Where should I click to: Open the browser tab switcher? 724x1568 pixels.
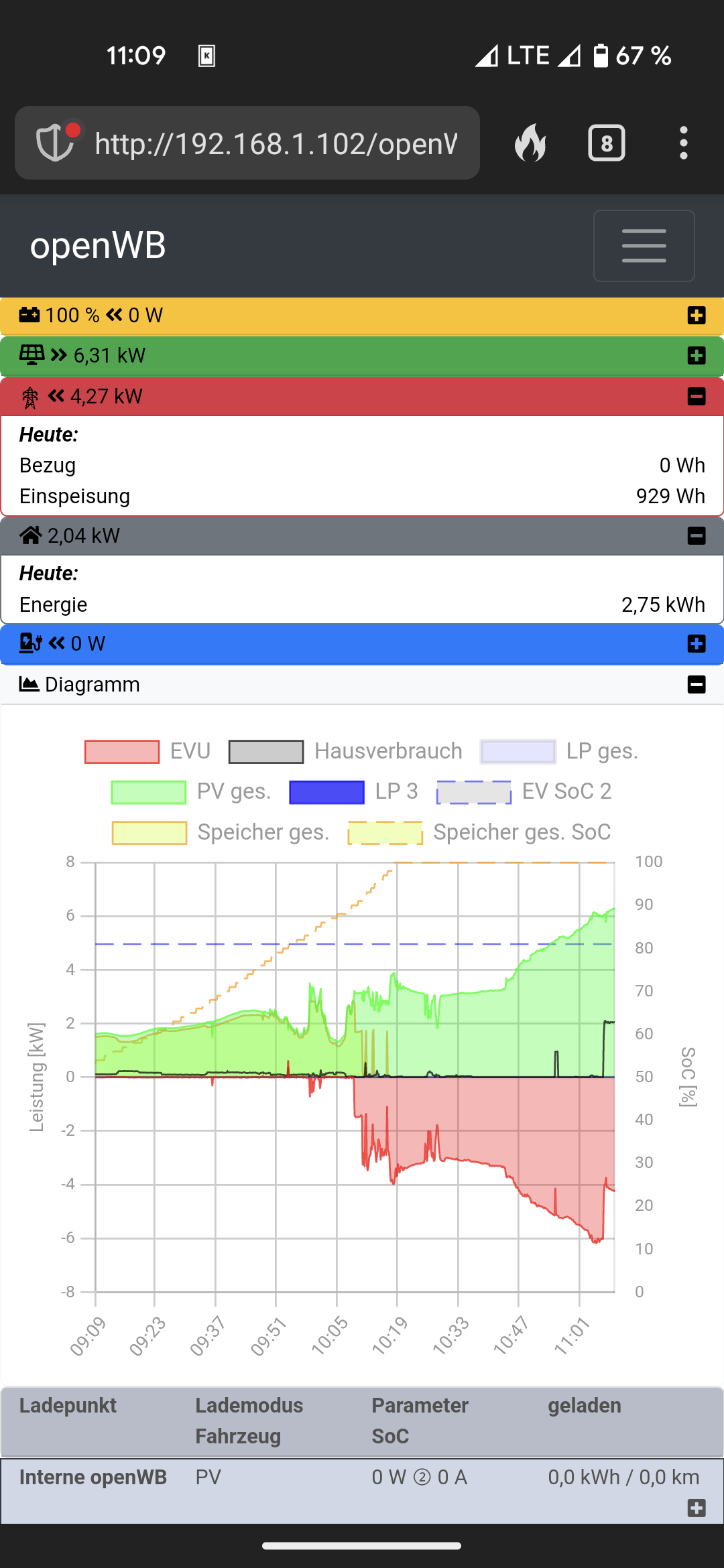[606, 143]
